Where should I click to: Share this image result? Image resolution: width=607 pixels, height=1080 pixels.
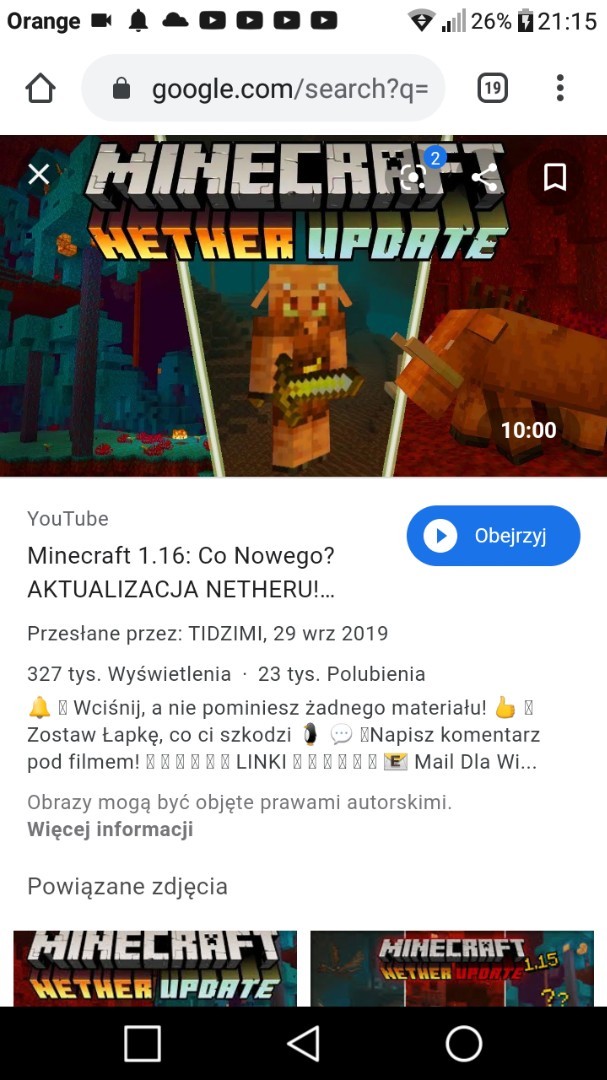(x=484, y=177)
